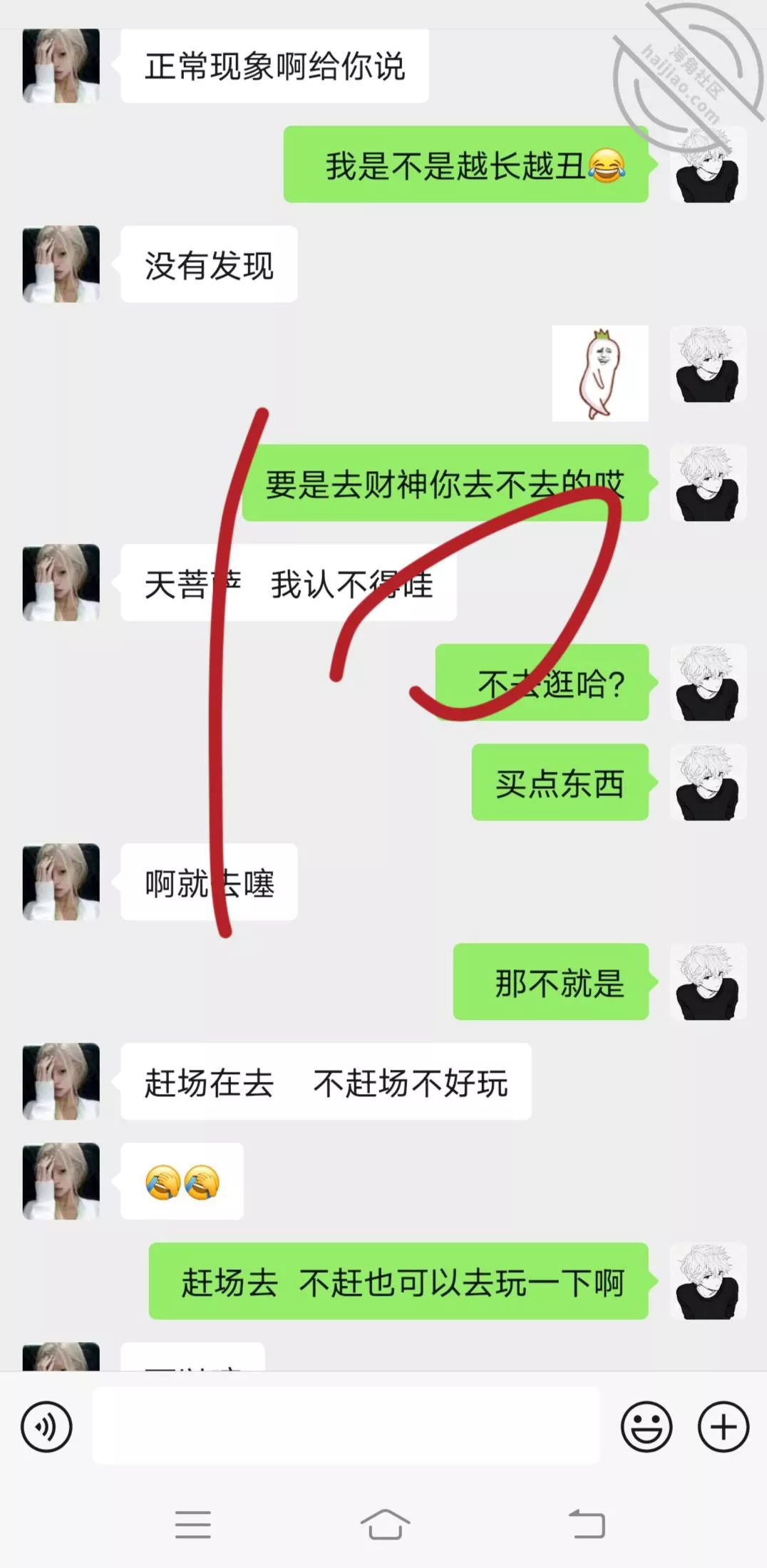Open system recent apps menu
Viewport: 767px width, 1568px height.
tap(193, 1525)
